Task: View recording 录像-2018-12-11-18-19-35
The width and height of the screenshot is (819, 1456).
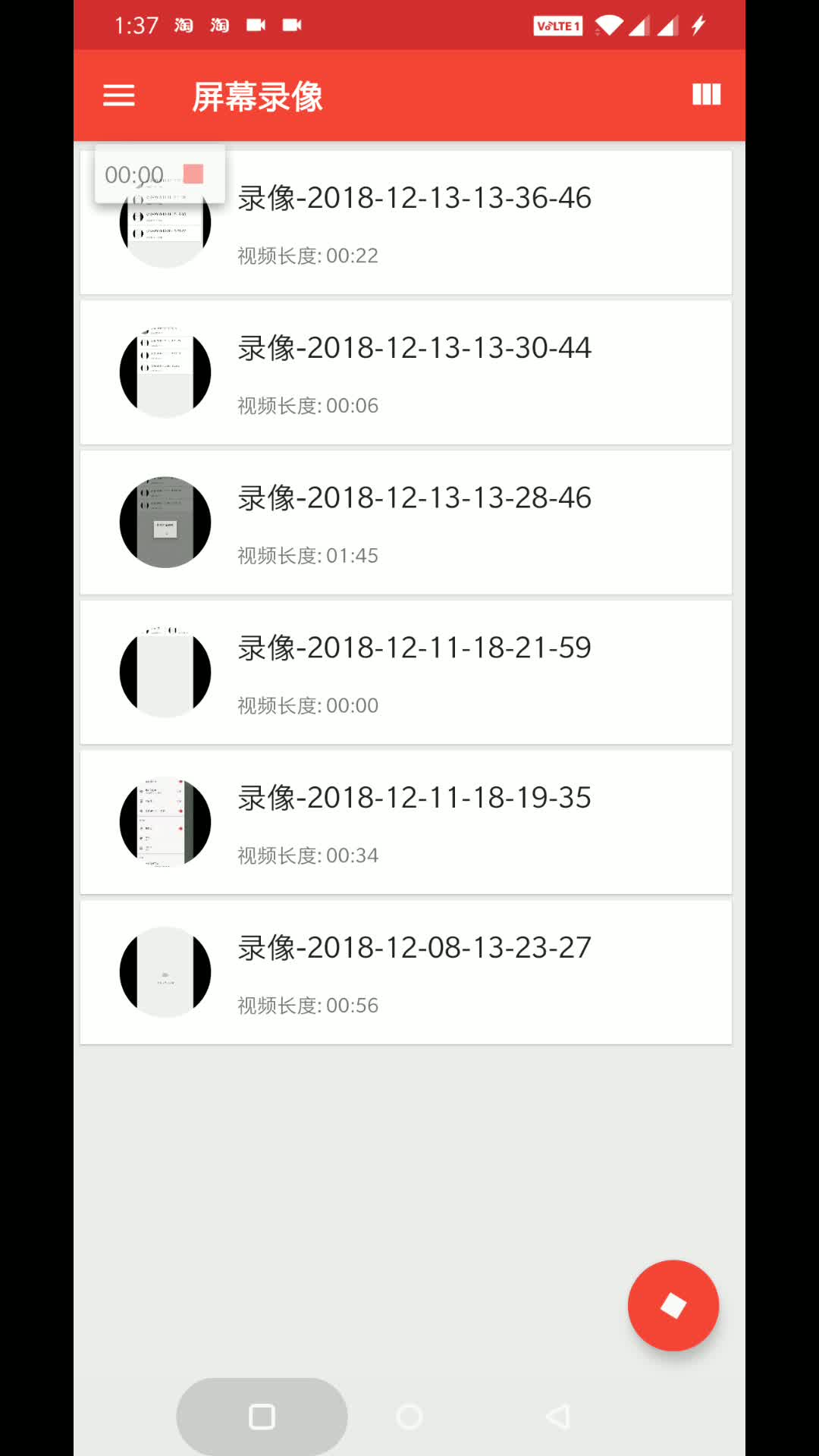Action: (406, 823)
